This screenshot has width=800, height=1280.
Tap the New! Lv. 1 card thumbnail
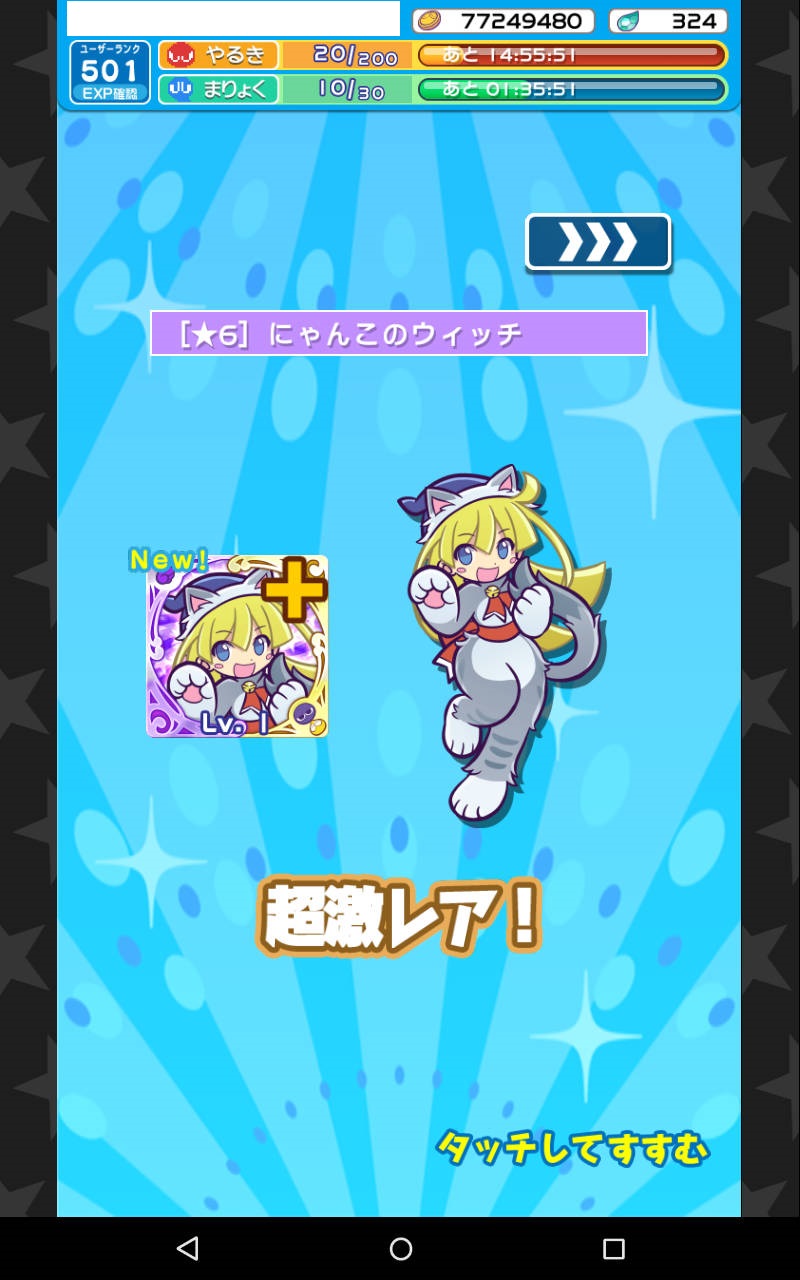[x=237, y=646]
